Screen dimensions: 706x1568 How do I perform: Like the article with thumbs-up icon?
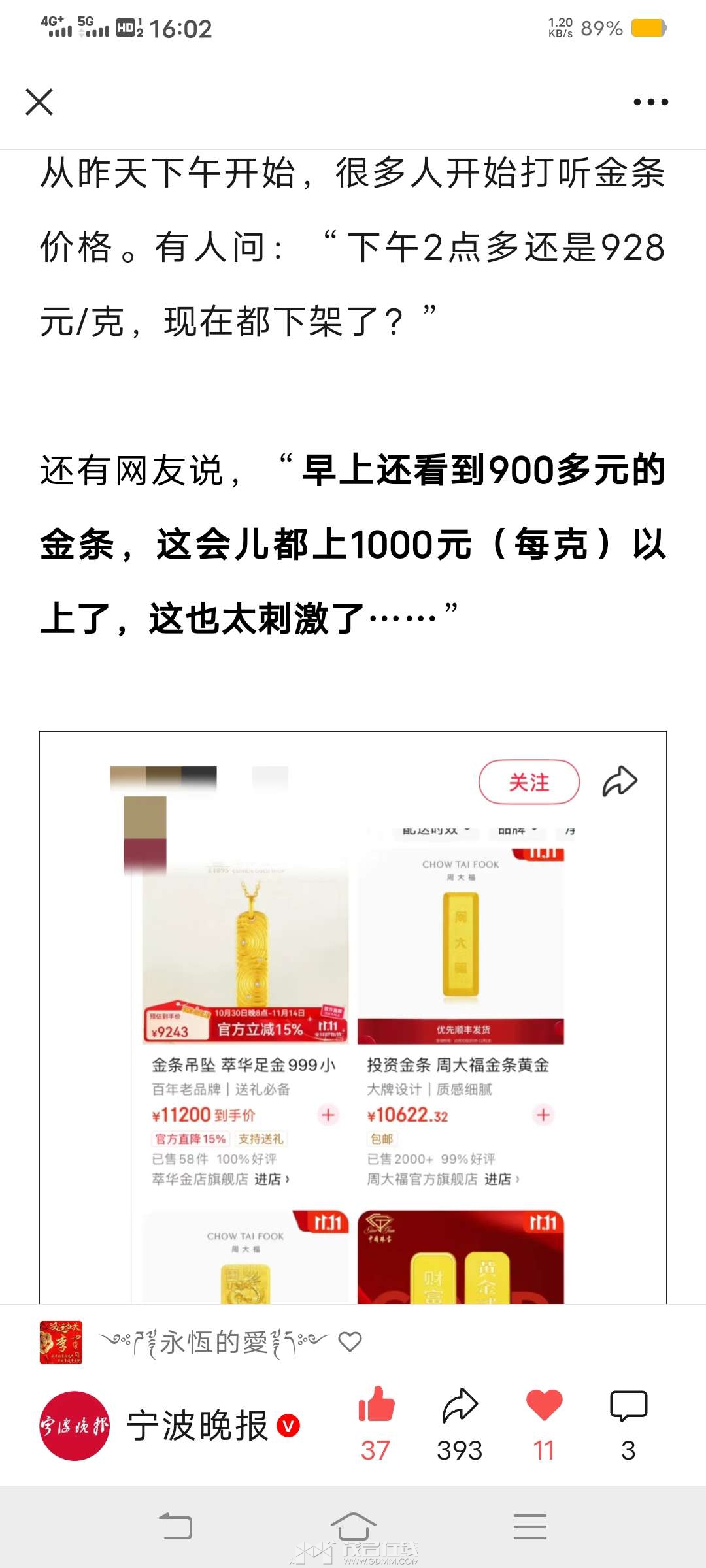(x=376, y=1405)
